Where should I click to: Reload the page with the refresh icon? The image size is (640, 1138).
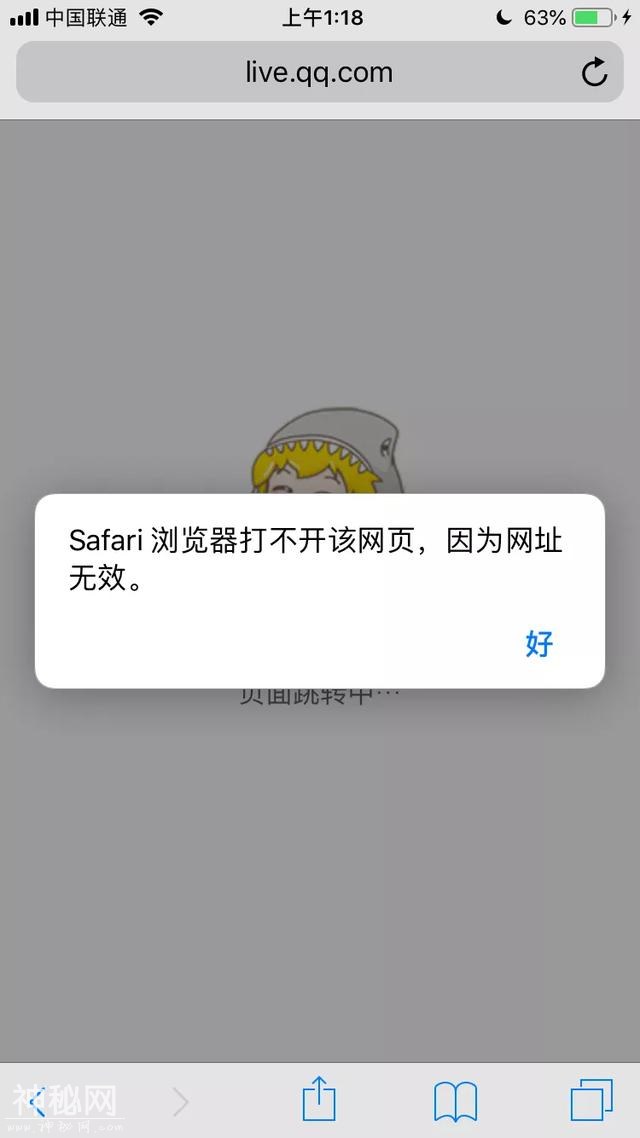pos(594,72)
